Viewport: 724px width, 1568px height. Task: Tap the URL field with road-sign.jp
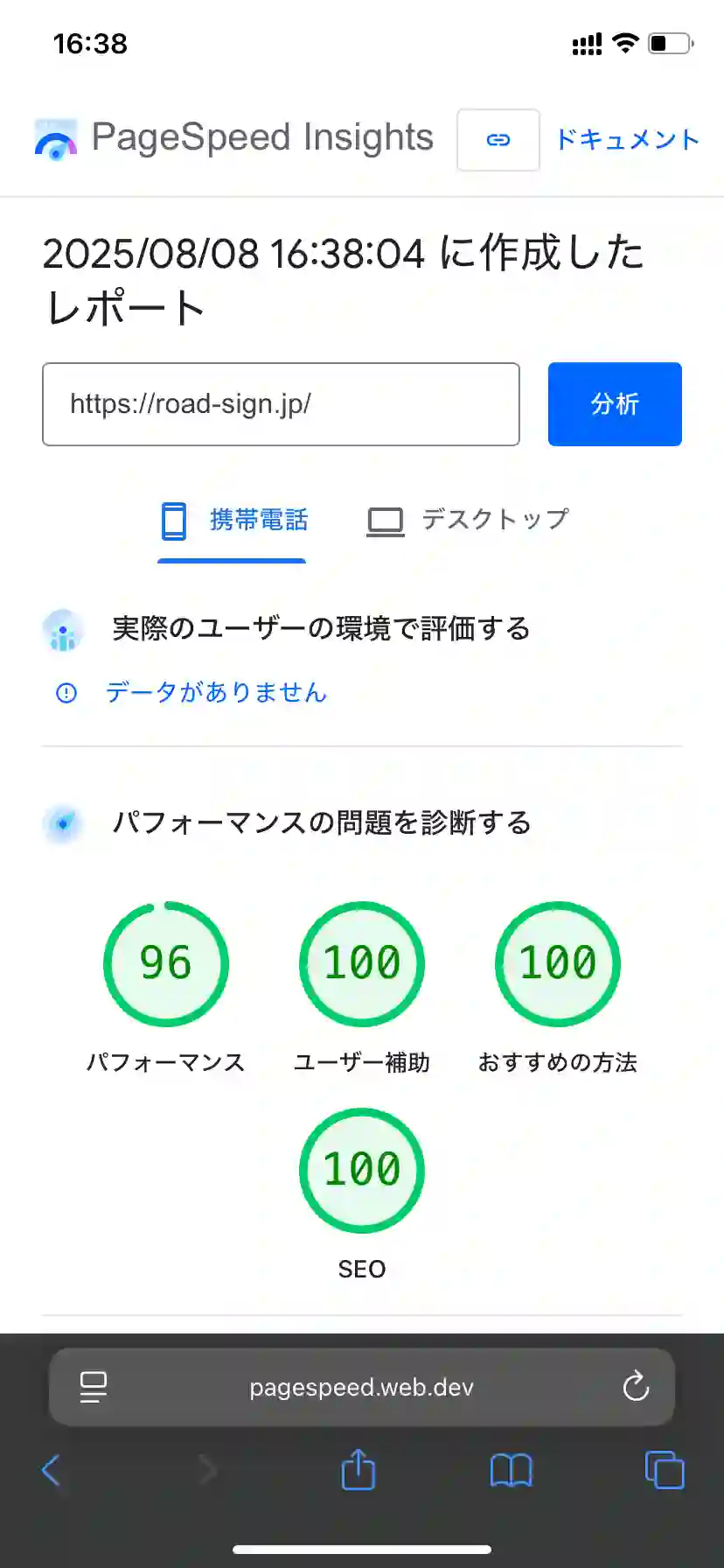point(281,404)
